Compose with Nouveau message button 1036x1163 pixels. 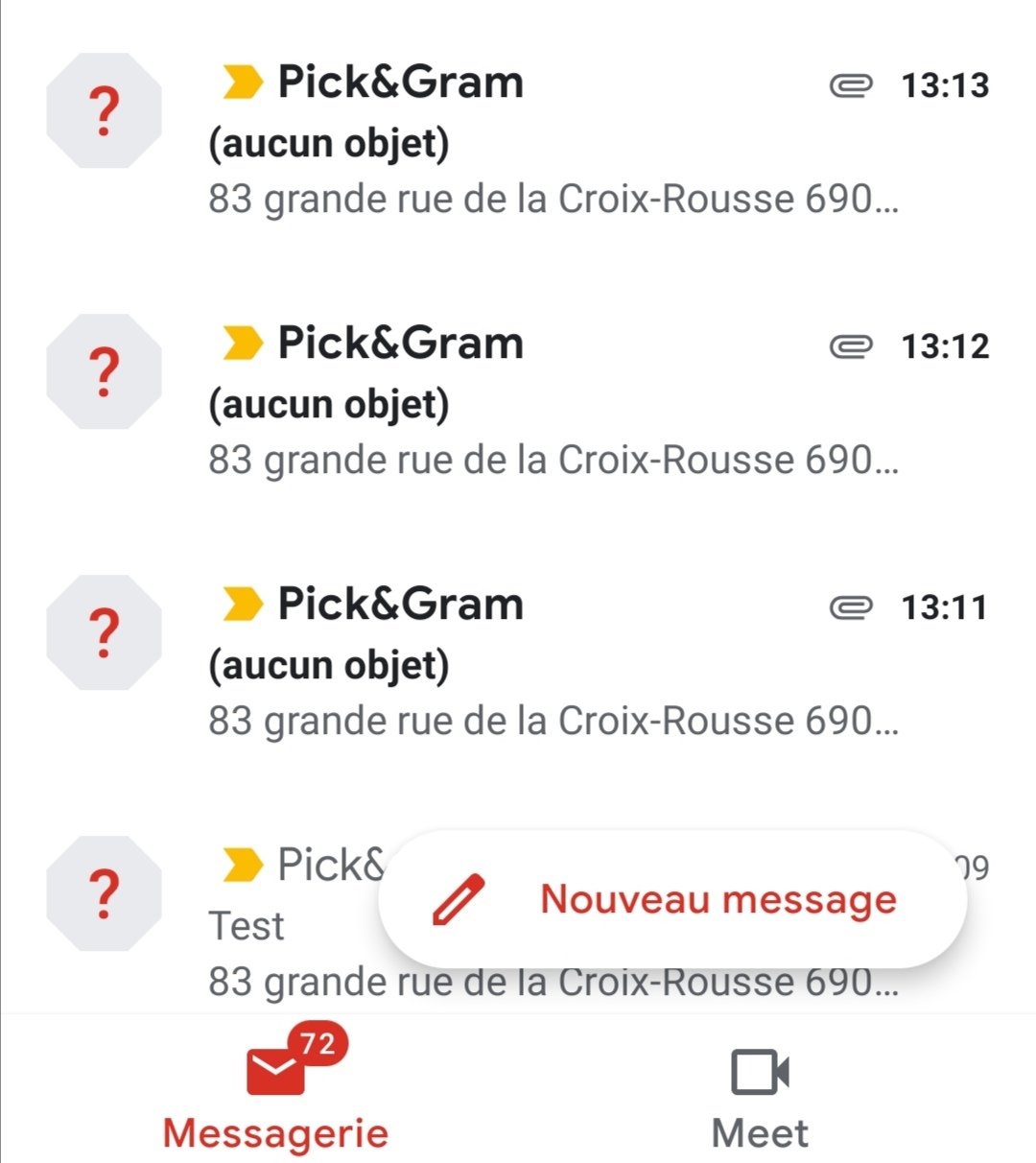click(x=671, y=899)
